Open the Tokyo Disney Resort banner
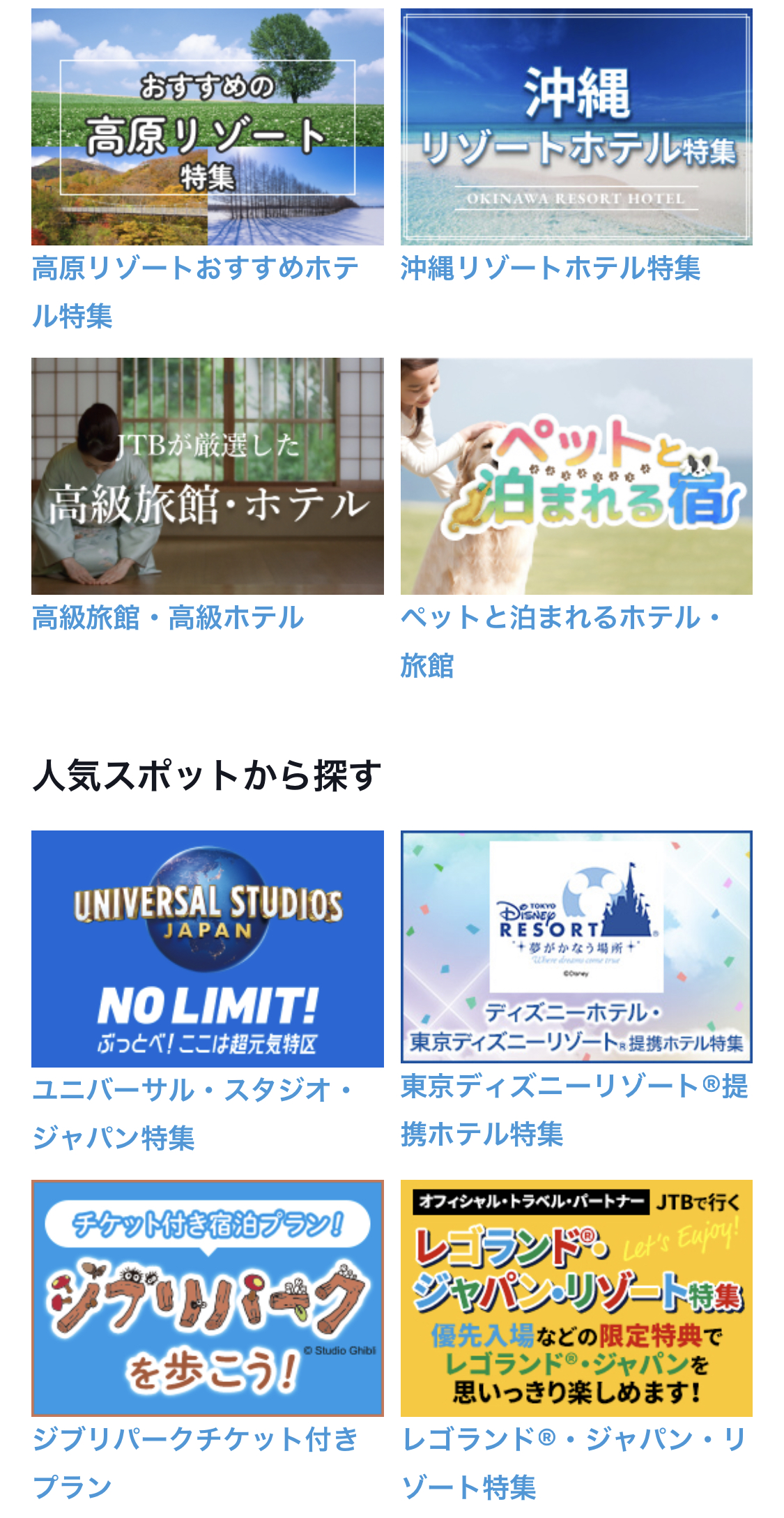 (x=576, y=946)
